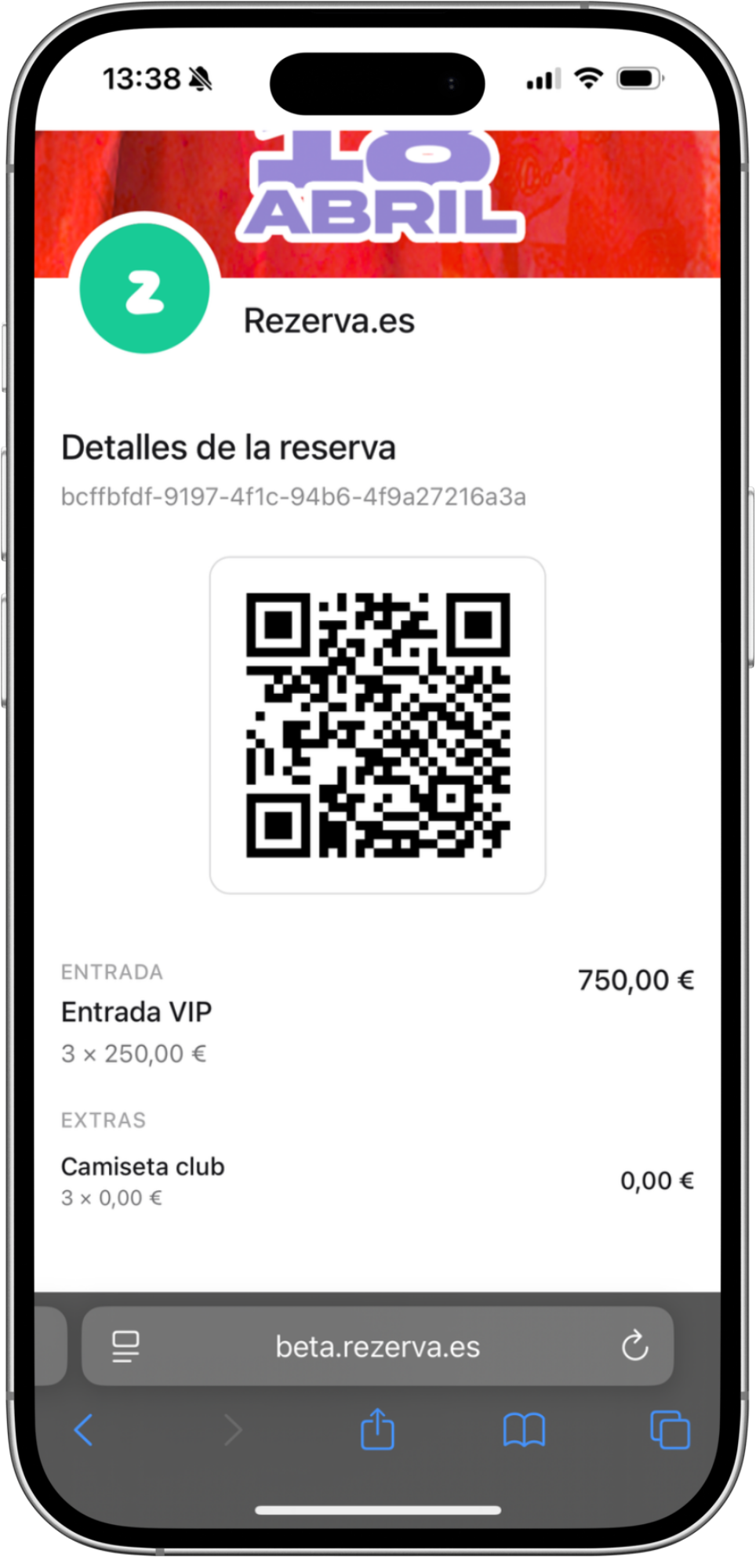Tap the QR code for the reservation
This screenshot has width=756, height=1568.
[379, 724]
